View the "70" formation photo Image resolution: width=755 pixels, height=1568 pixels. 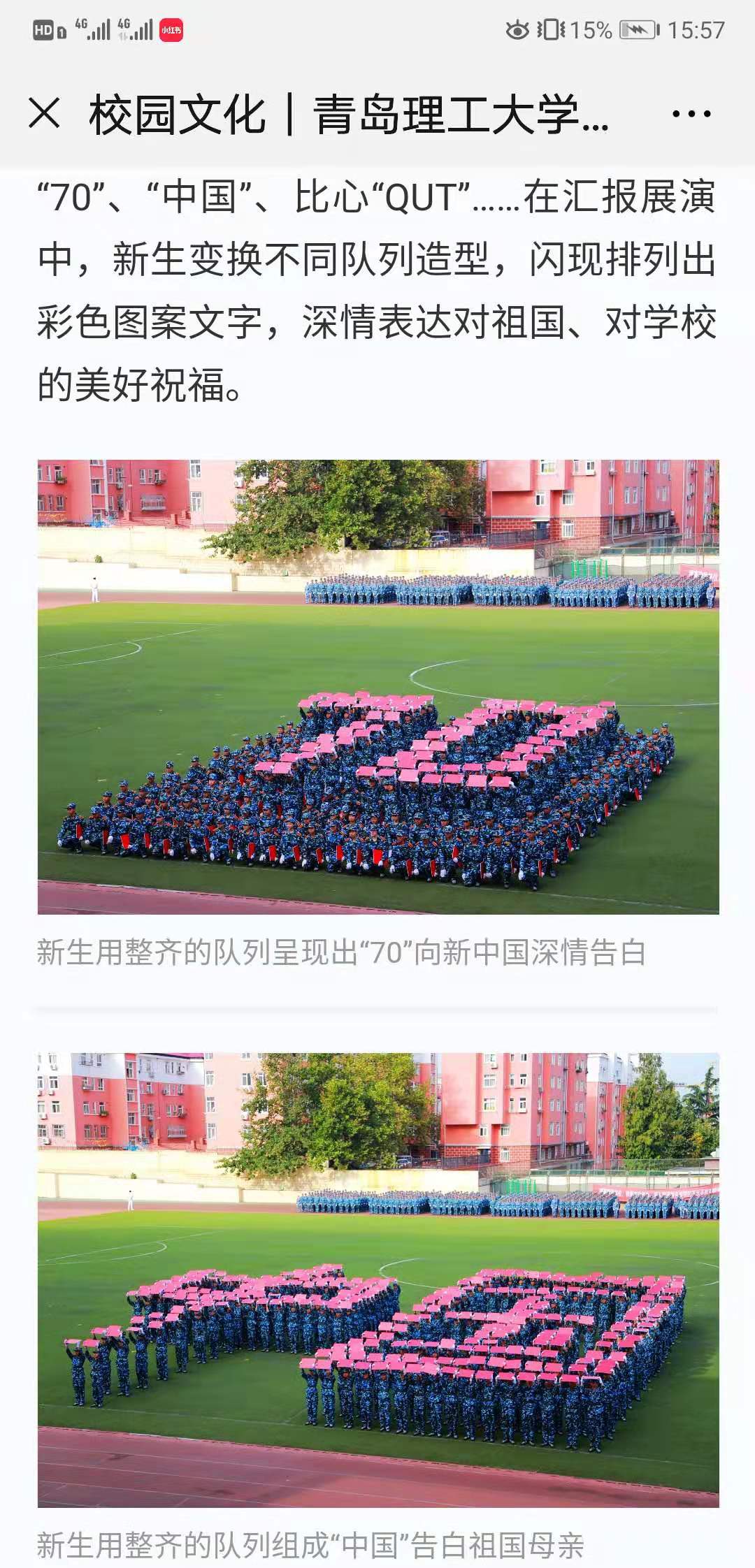click(377, 686)
